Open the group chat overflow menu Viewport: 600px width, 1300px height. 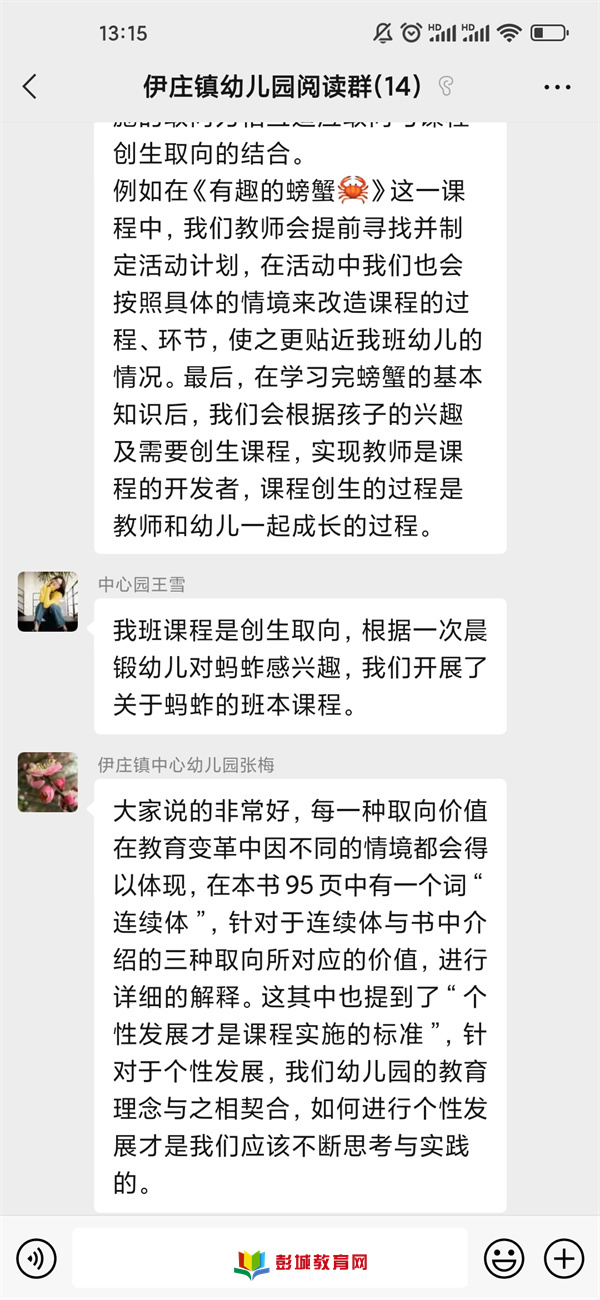[557, 88]
